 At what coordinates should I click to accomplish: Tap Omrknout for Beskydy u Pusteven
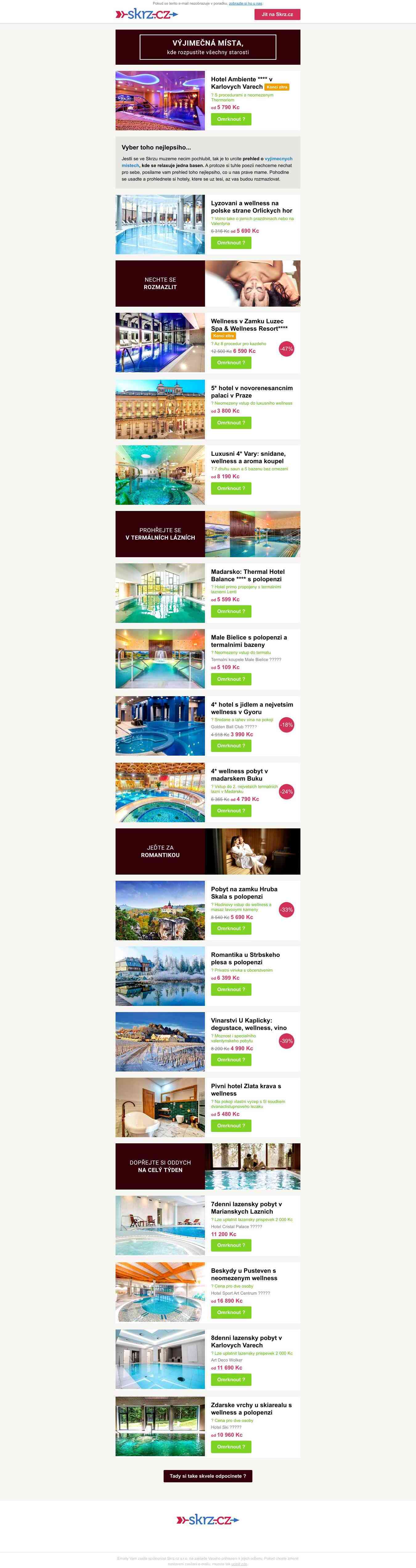231,1312
